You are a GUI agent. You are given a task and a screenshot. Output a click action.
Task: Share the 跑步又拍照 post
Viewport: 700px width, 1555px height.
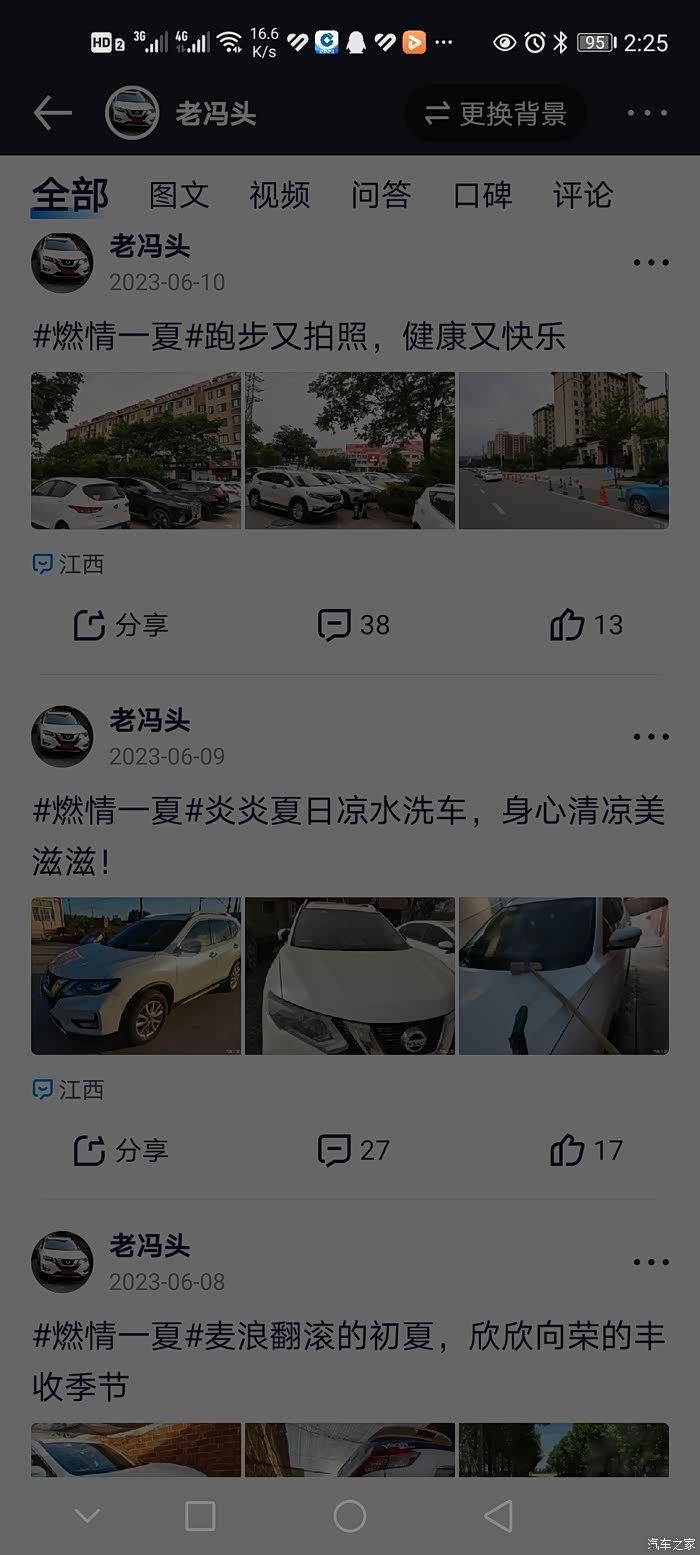(x=120, y=625)
